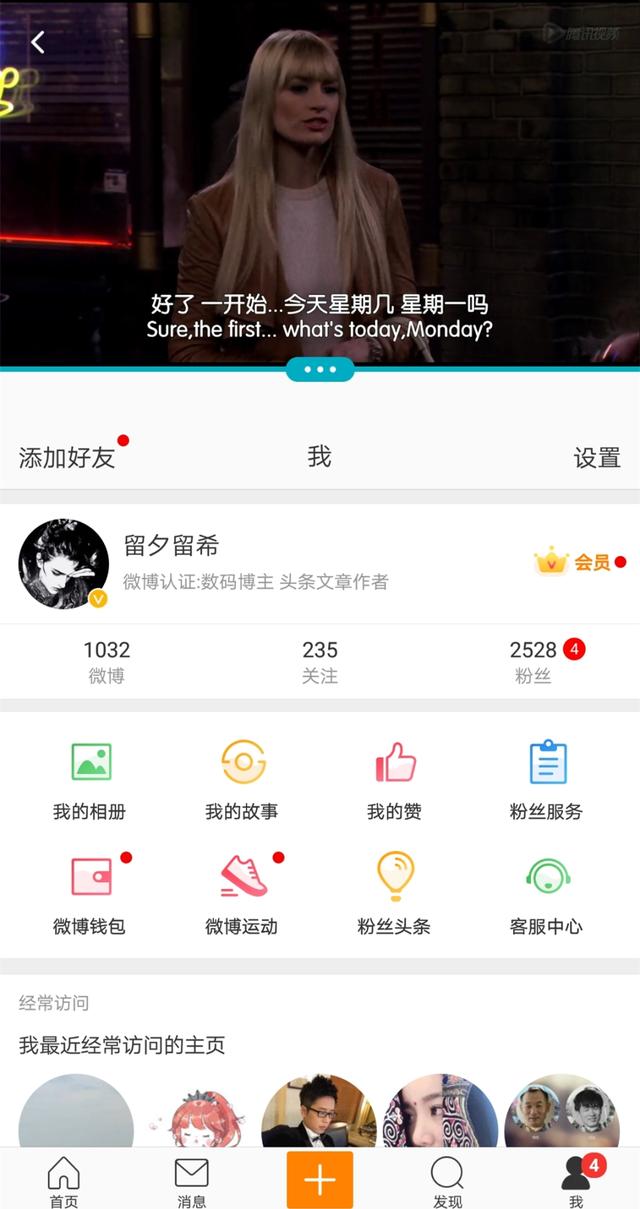This screenshot has height=1209, width=640.
Task: Open 设置 (settings)
Action: 597,458
